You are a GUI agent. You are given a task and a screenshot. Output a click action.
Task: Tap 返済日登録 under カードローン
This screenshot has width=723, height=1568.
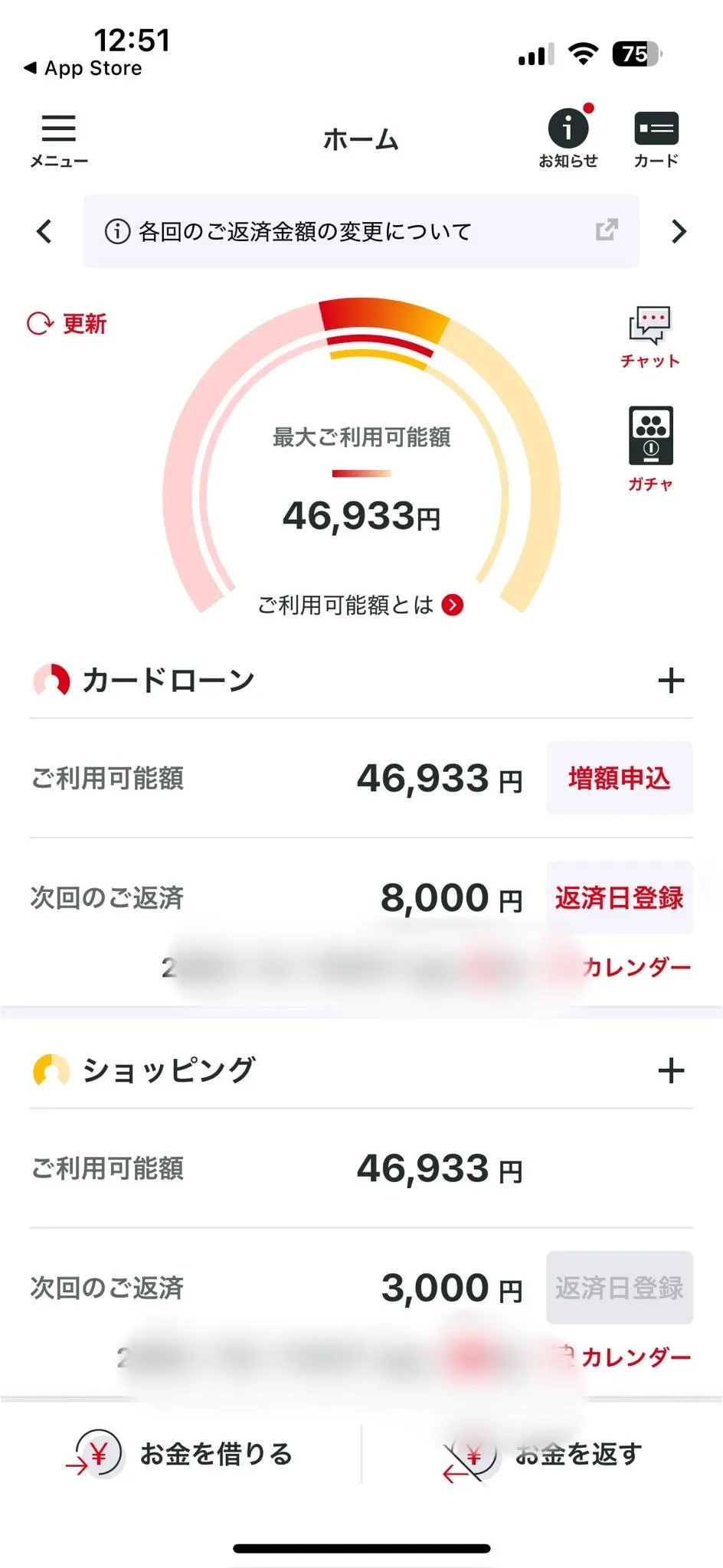tap(619, 897)
